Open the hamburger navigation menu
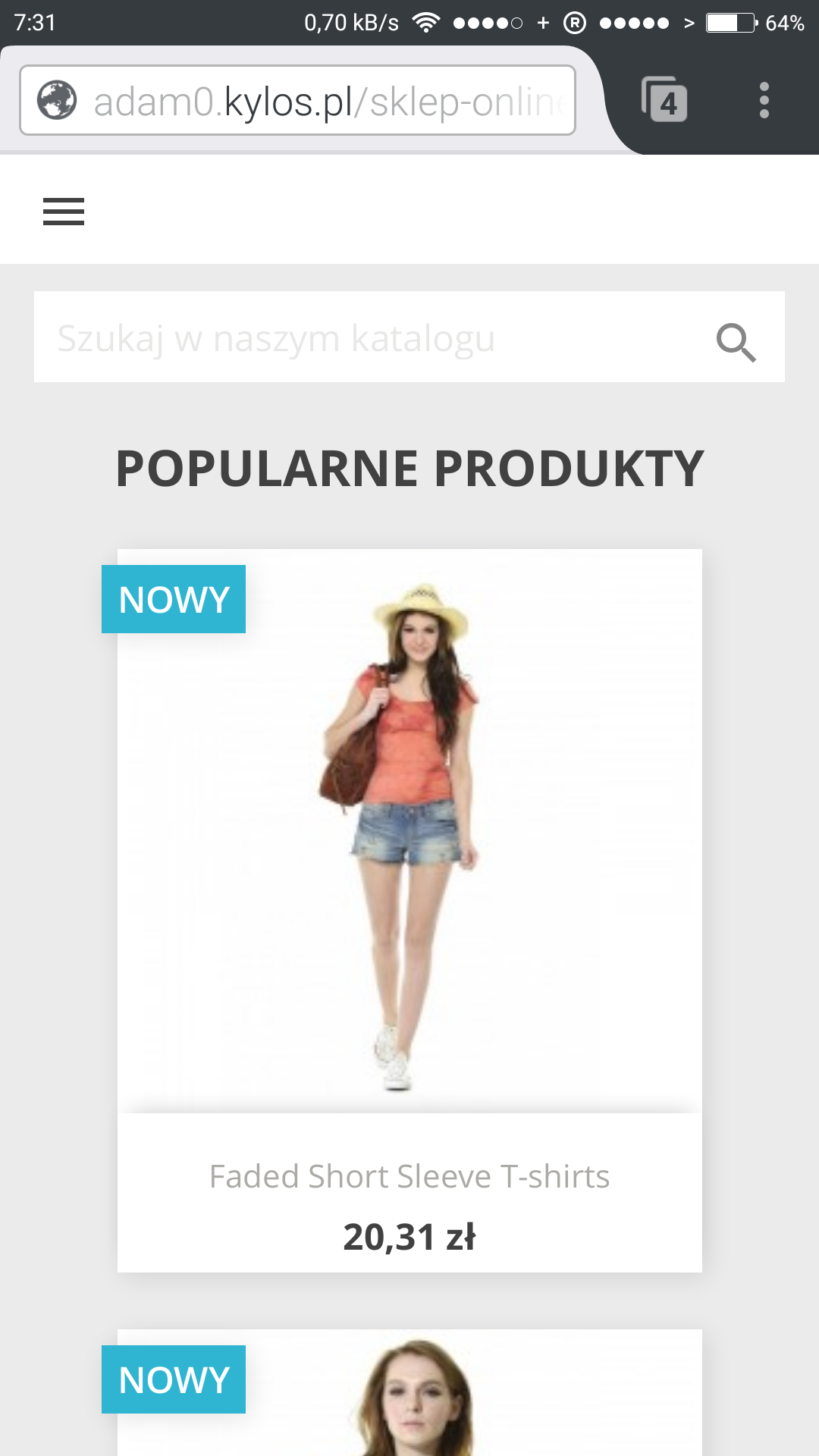Screen dimensions: 819x1456 64,212
